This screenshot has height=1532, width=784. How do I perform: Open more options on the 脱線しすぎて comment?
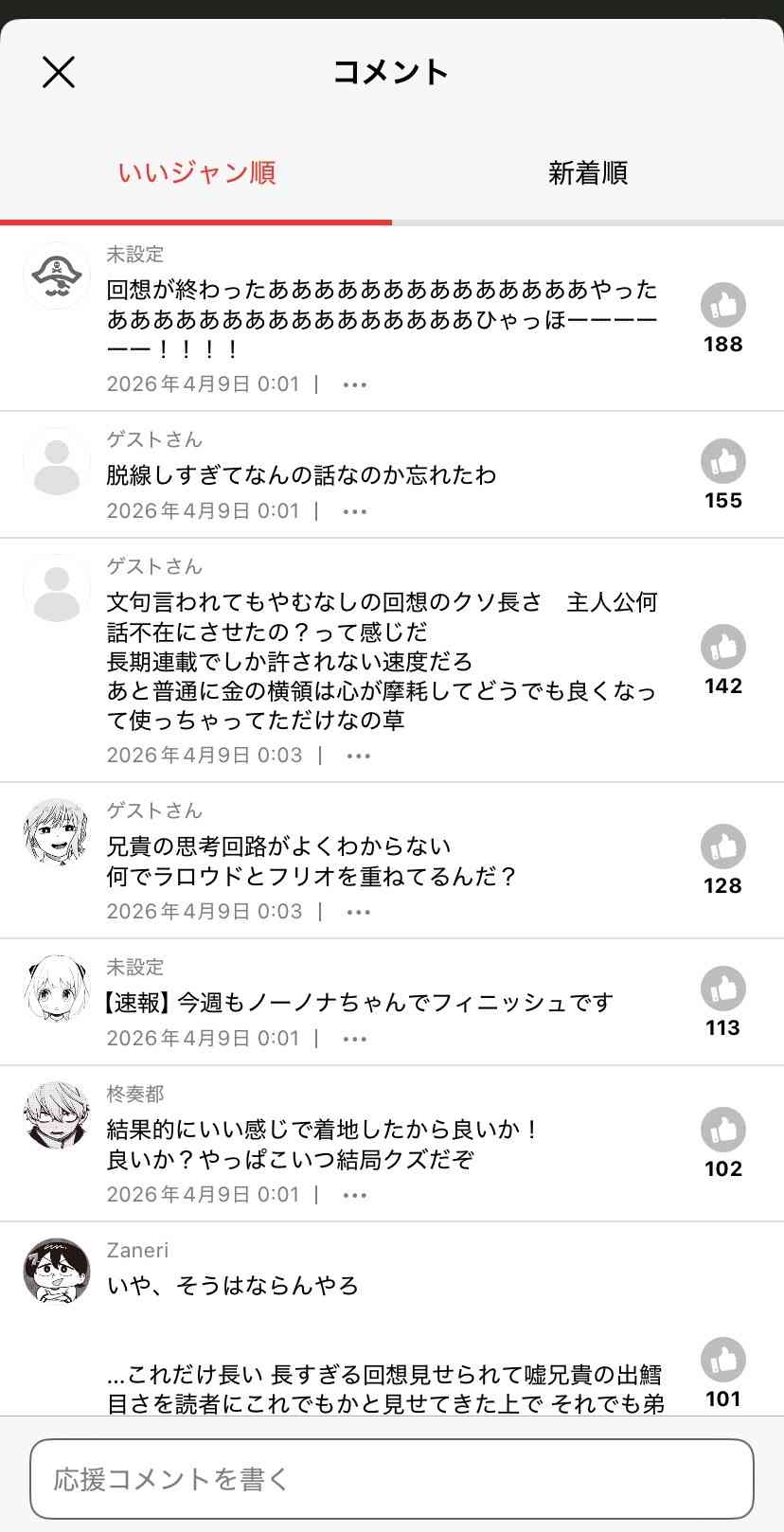coord(355,512)
